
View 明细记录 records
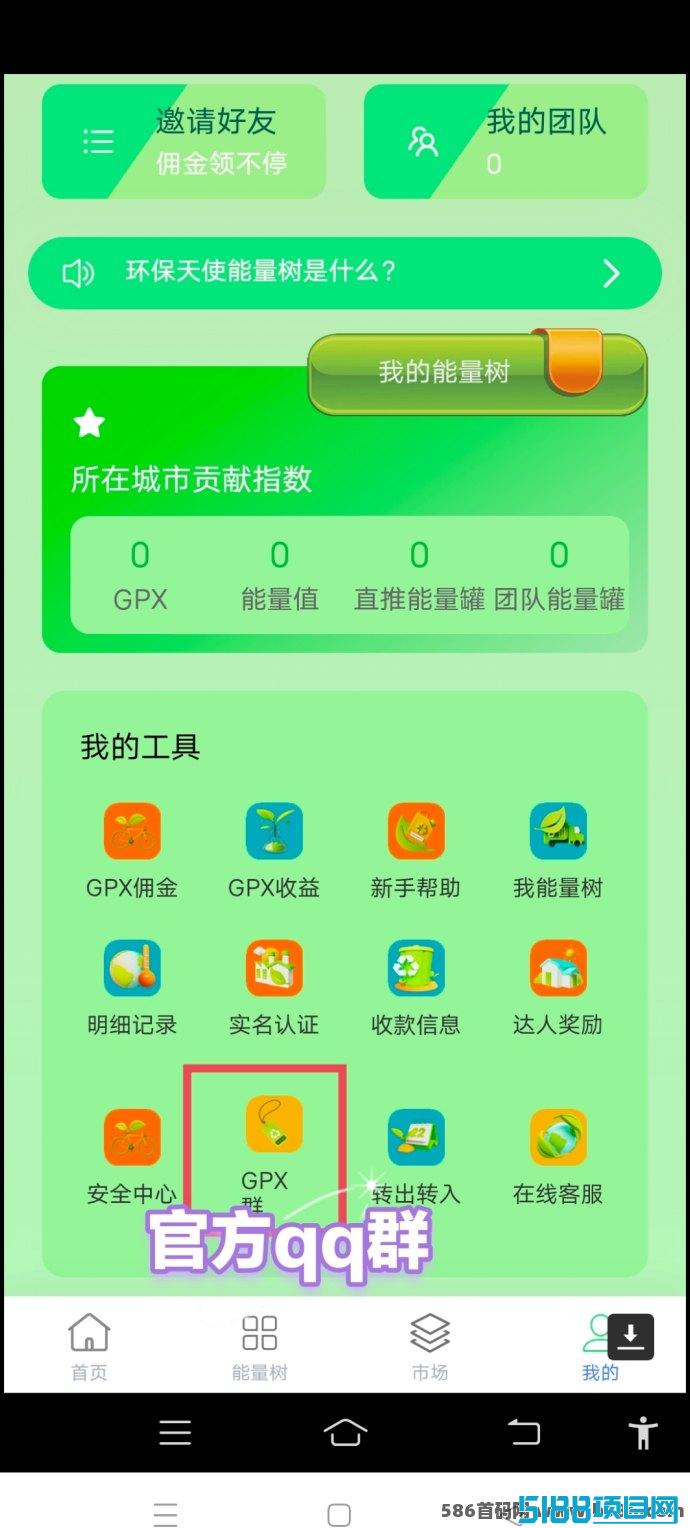[x=132, y=987]
